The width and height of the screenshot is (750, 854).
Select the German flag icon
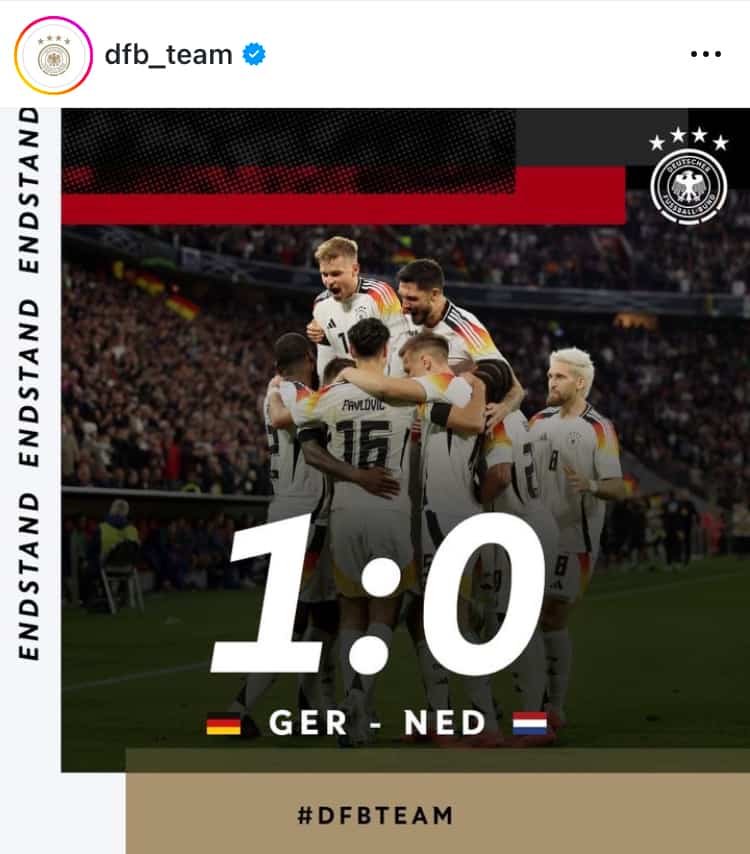coord(224,723)
